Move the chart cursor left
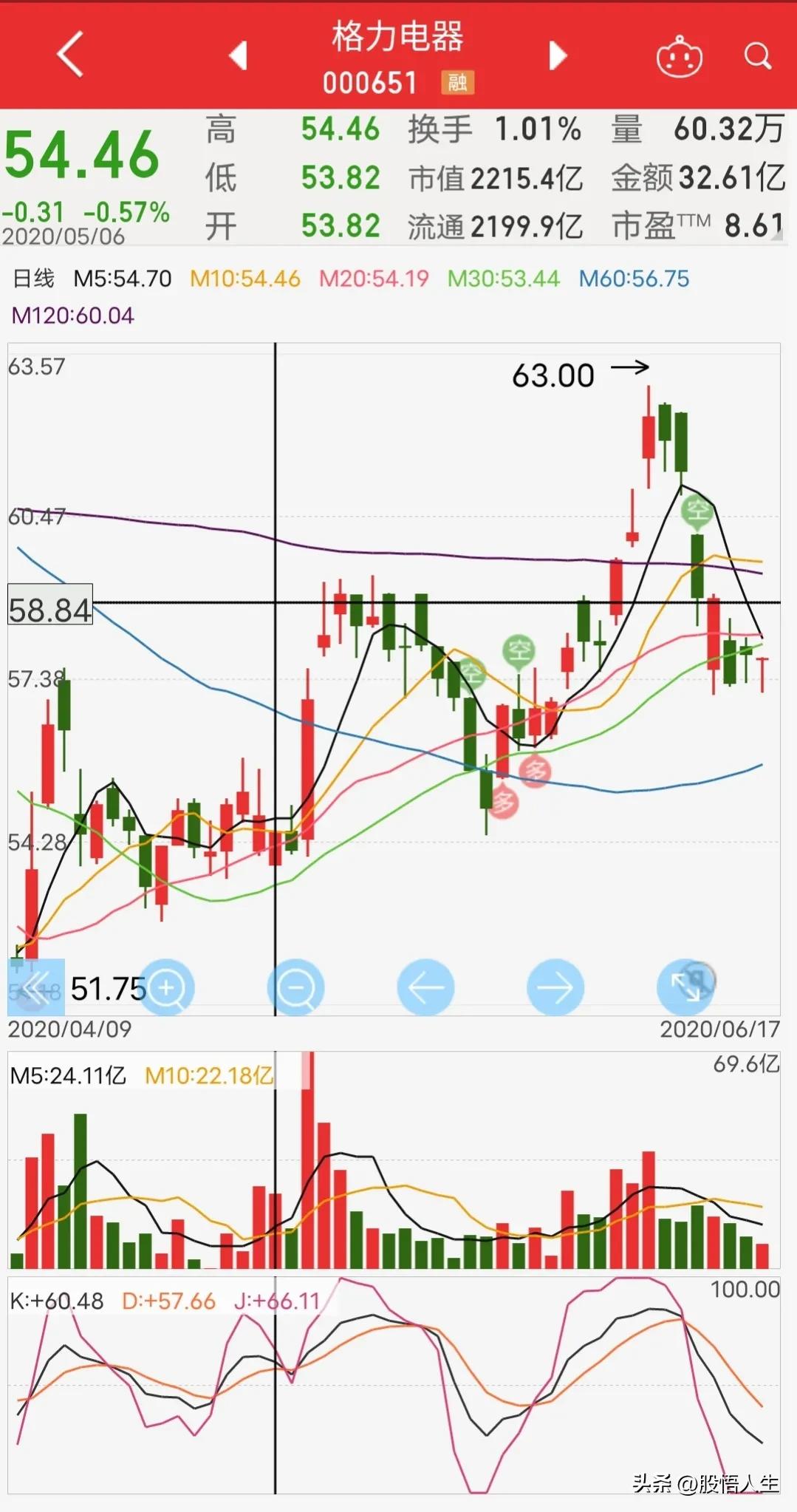The width and height of the screenshot is (797, 1512). coord(425,987)
